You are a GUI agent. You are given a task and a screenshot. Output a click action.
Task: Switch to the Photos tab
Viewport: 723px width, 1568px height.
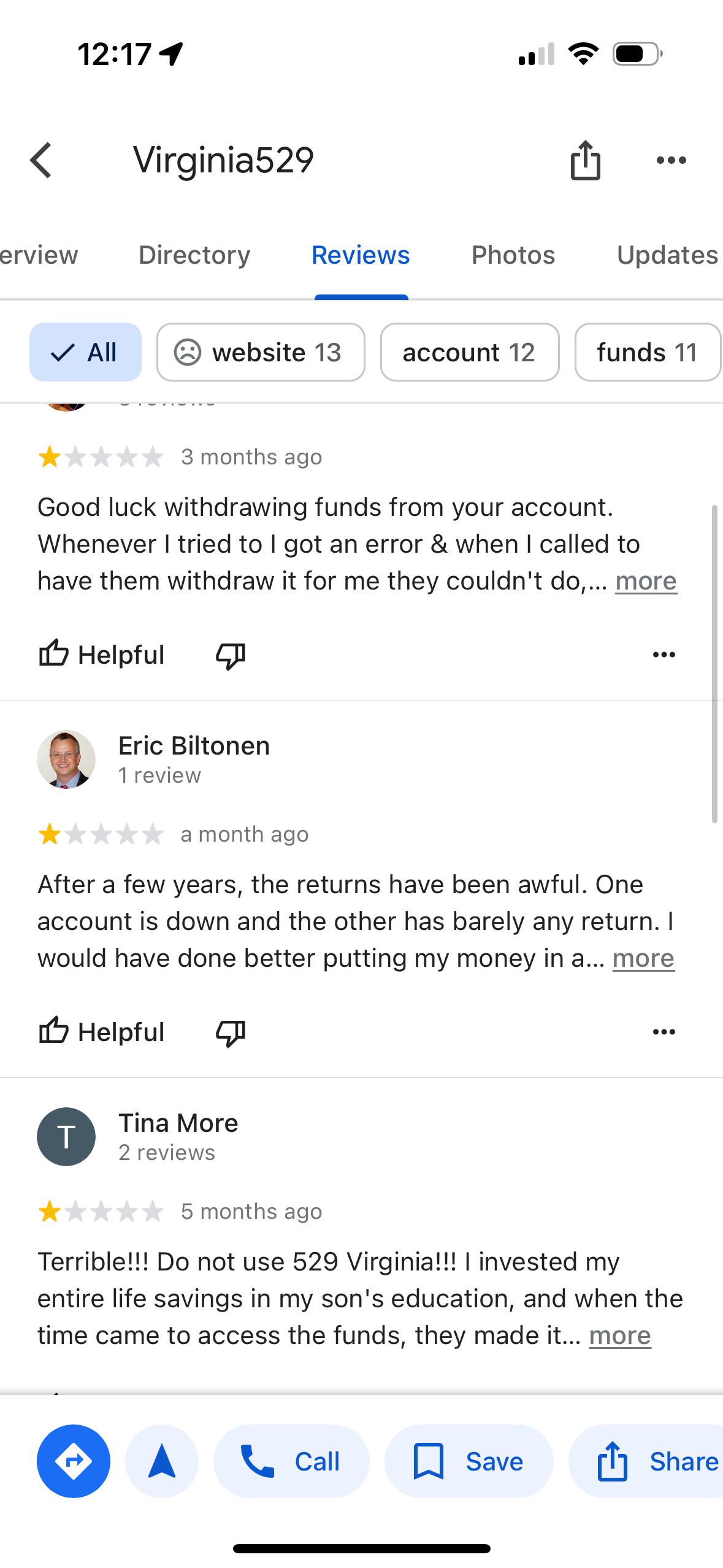pos(513,255)
